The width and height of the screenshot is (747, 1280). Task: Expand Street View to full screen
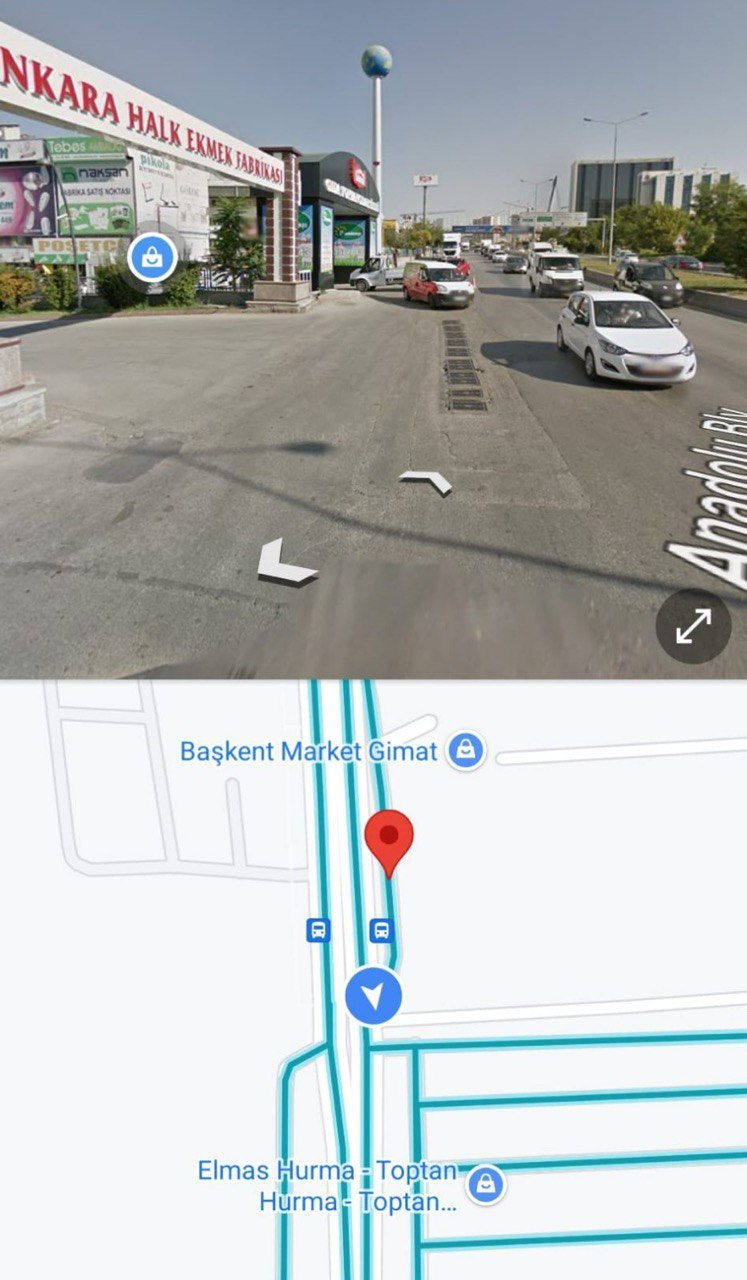(693, 627)
